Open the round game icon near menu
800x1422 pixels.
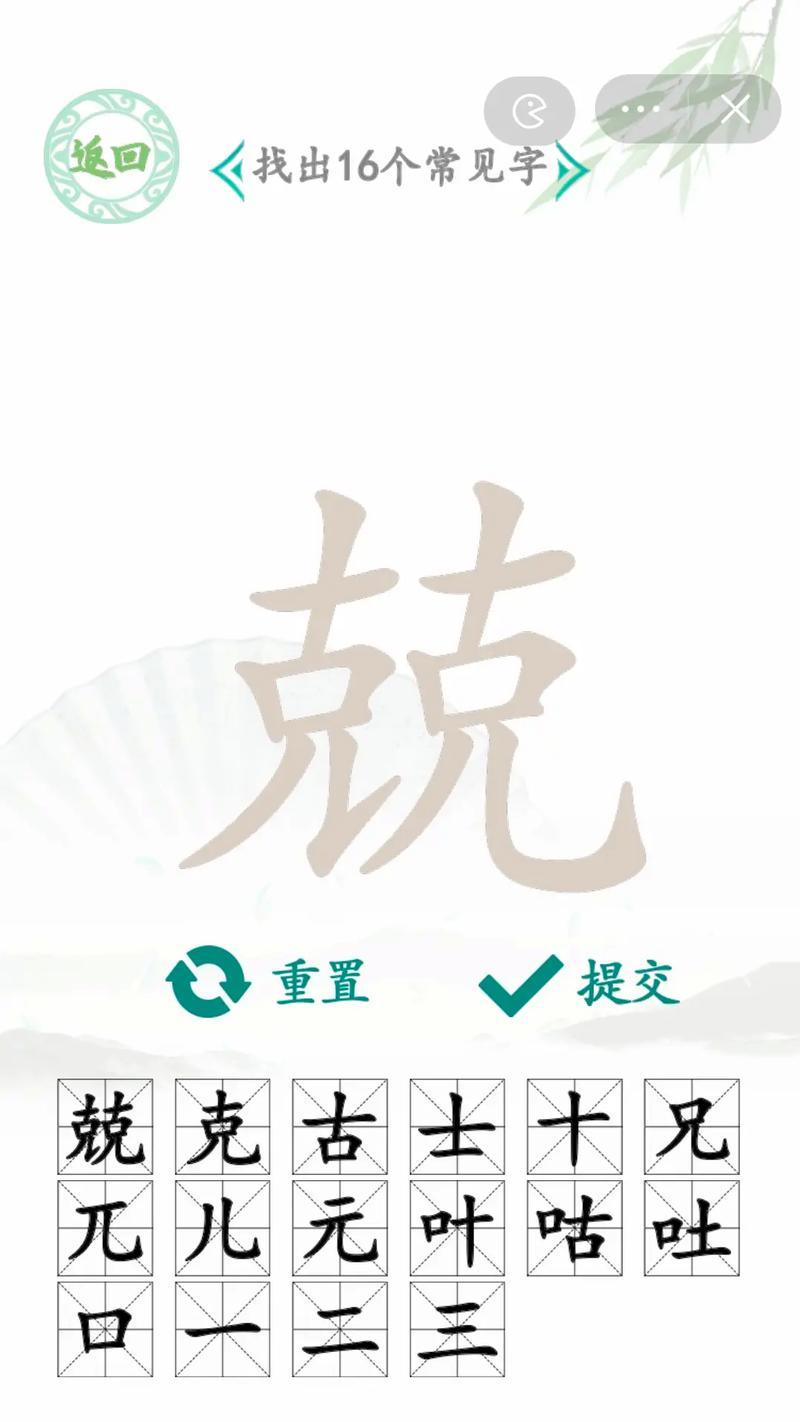point(529,111)
